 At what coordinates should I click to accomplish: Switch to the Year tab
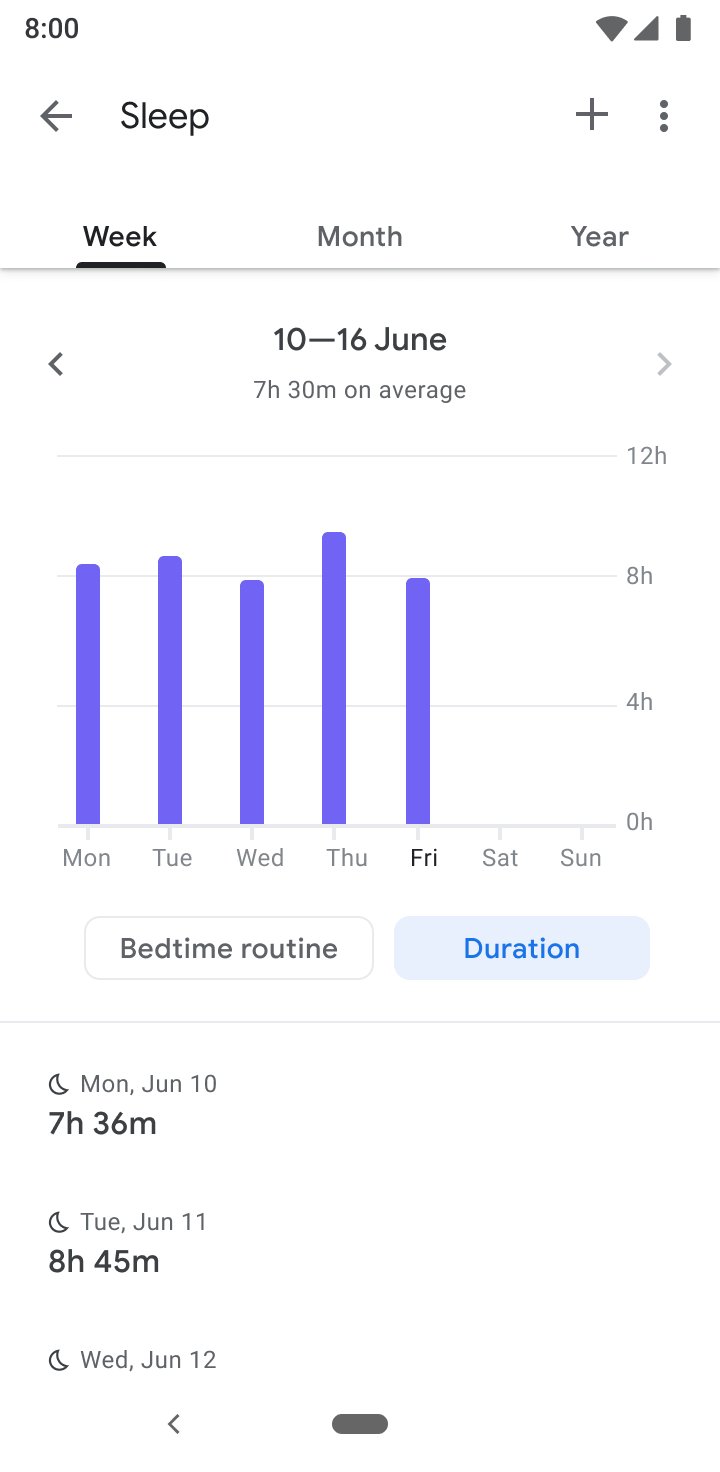598,237
